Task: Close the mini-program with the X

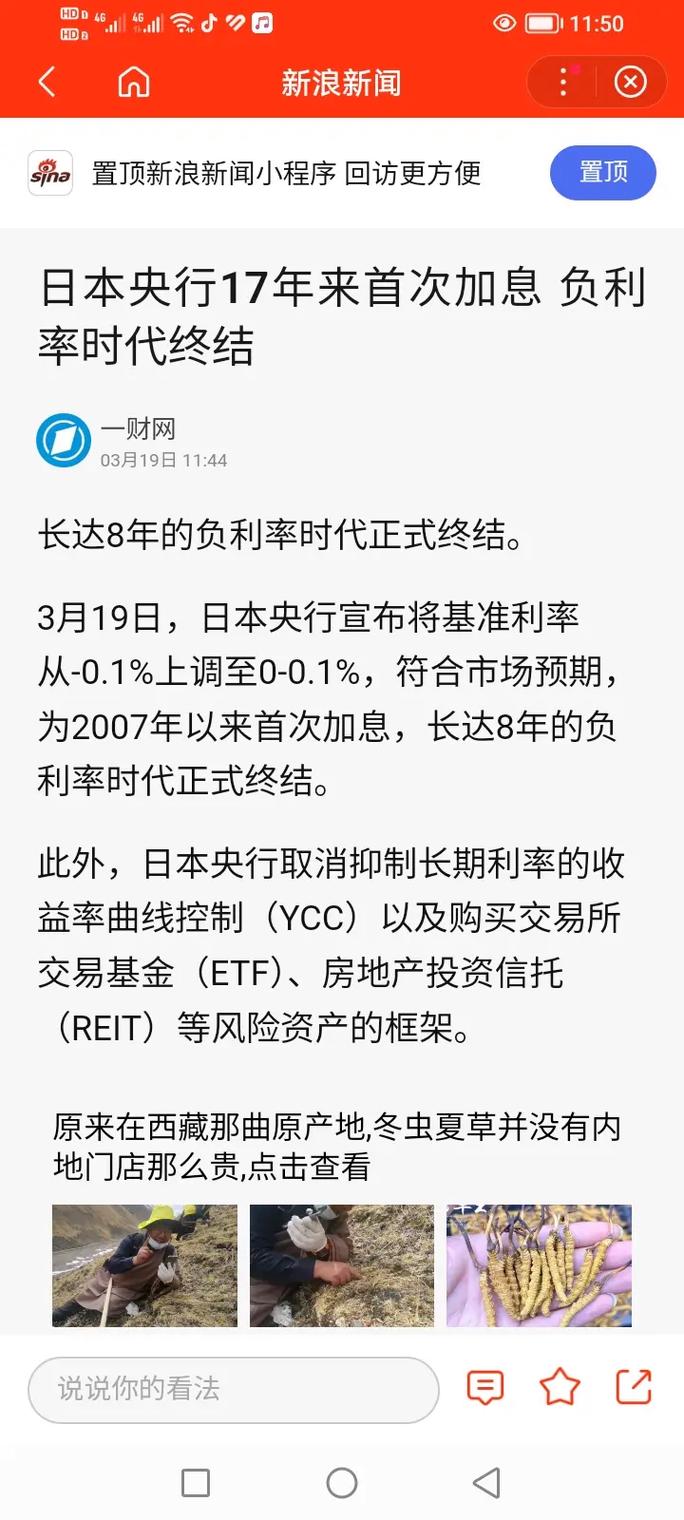Action: click(630, 82)
